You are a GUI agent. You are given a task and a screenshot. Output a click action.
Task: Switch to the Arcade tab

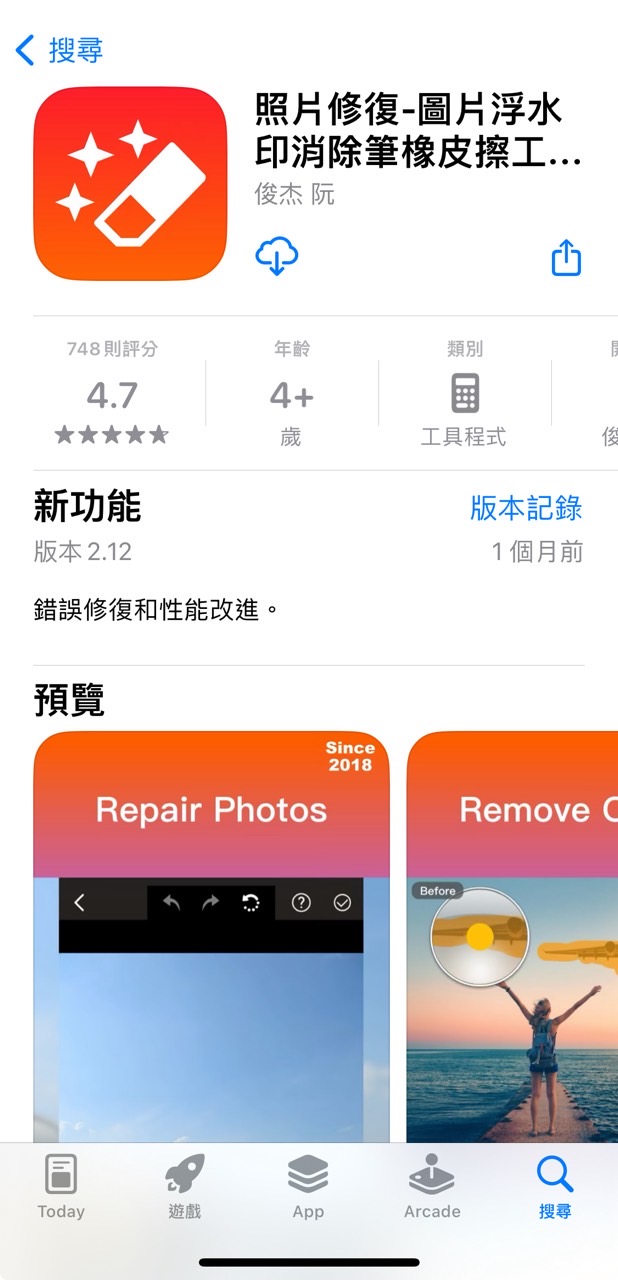tap(432, 1187)
